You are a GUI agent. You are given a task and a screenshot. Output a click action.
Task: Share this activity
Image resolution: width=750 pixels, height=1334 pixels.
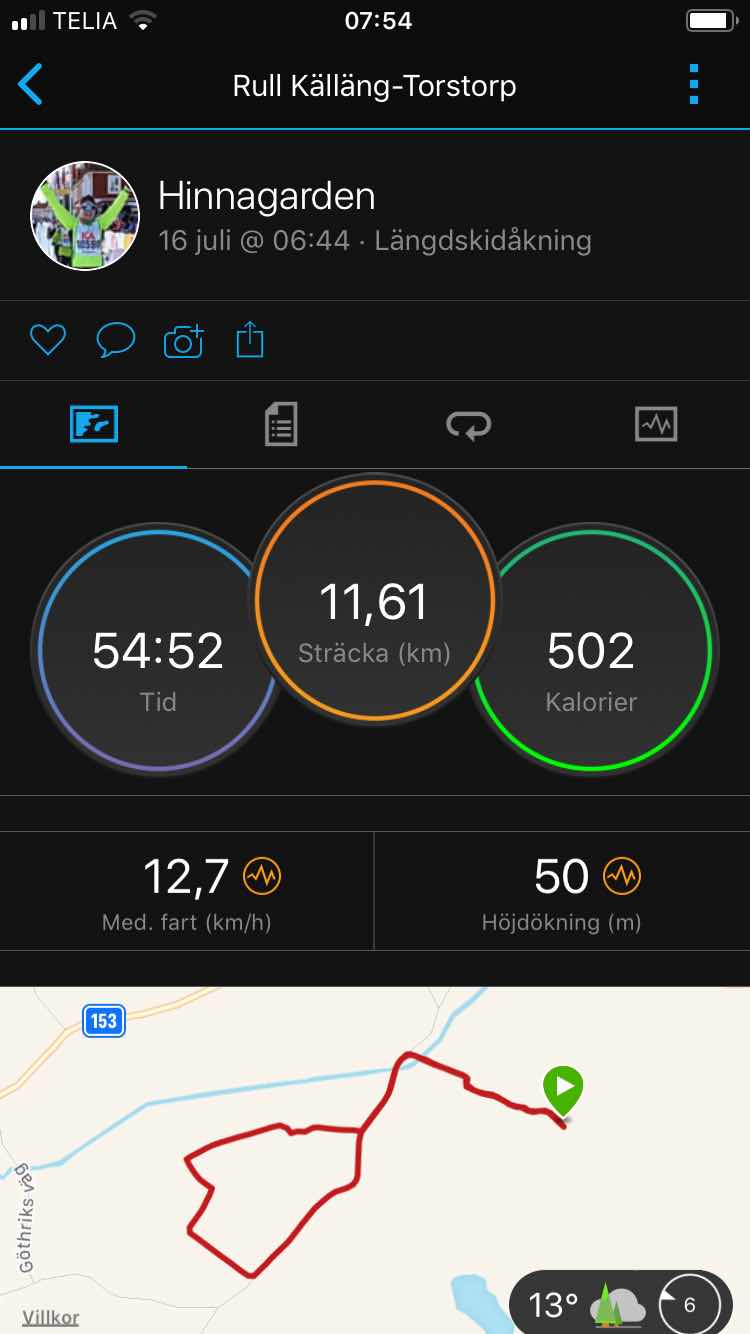[x=250, y=340]
